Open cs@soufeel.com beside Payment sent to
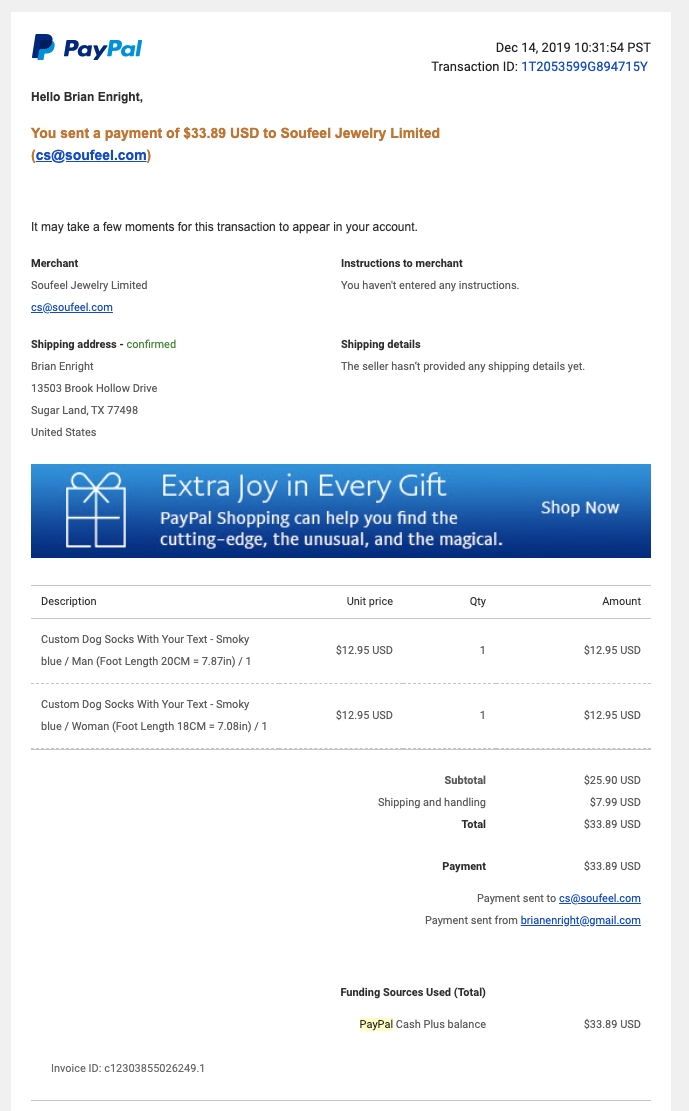The width and height of the screenshot is (689, 1111). (x=600, y=898)
